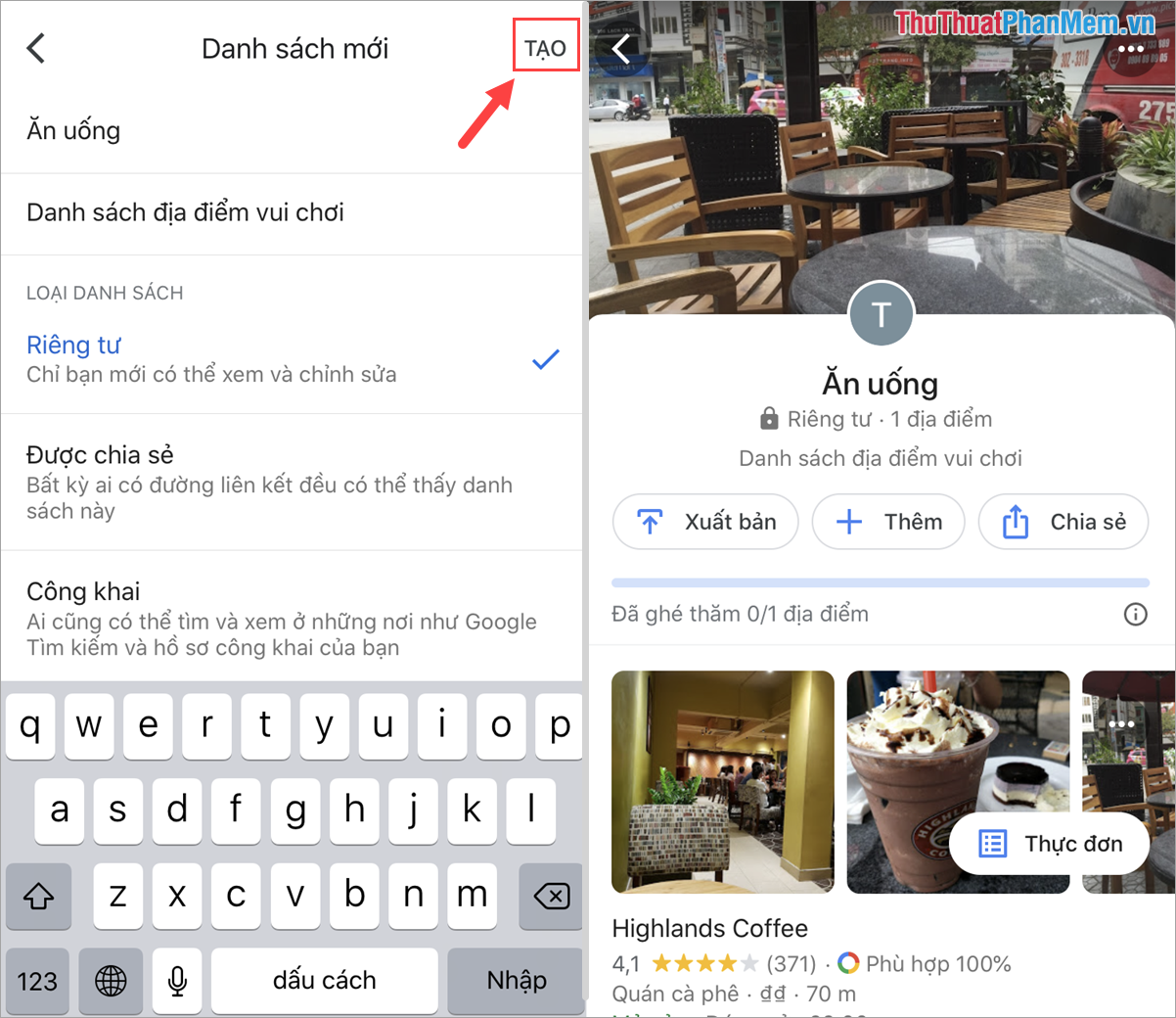Tap TẠO to create the list
The image size is (1176, 1018).
pos(545,48)
